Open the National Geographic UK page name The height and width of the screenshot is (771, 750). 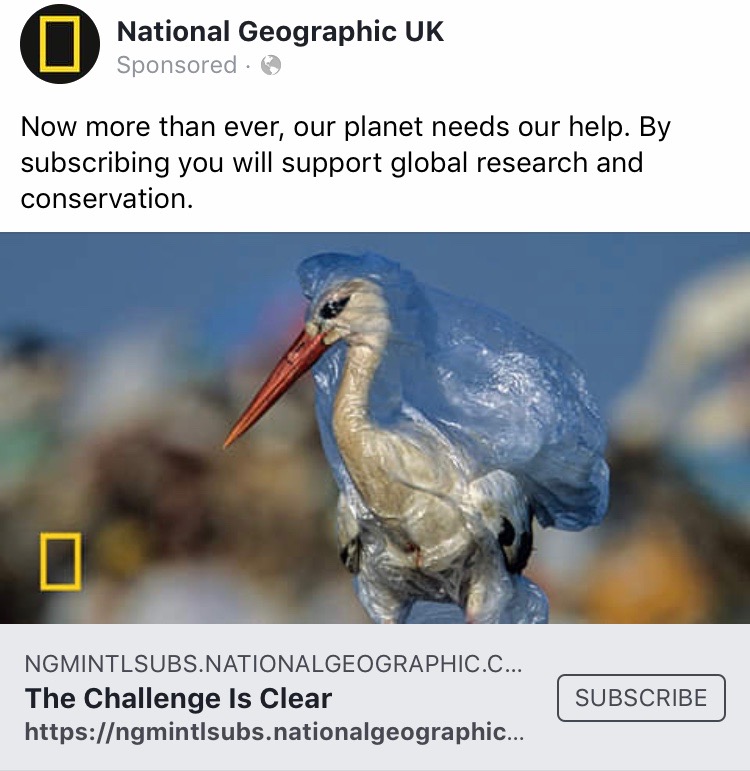pyautogui.click(x=280, y=31)
